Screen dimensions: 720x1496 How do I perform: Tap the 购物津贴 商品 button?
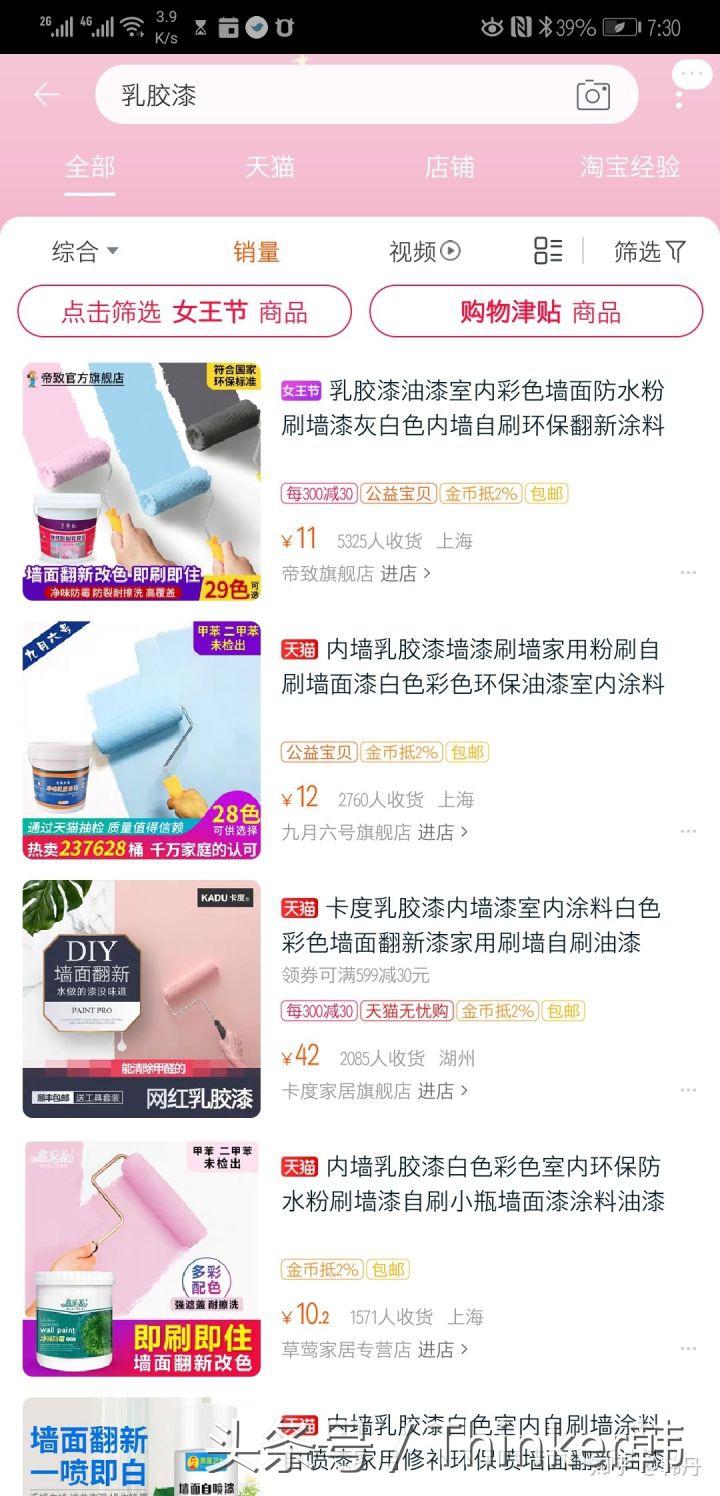535,311
